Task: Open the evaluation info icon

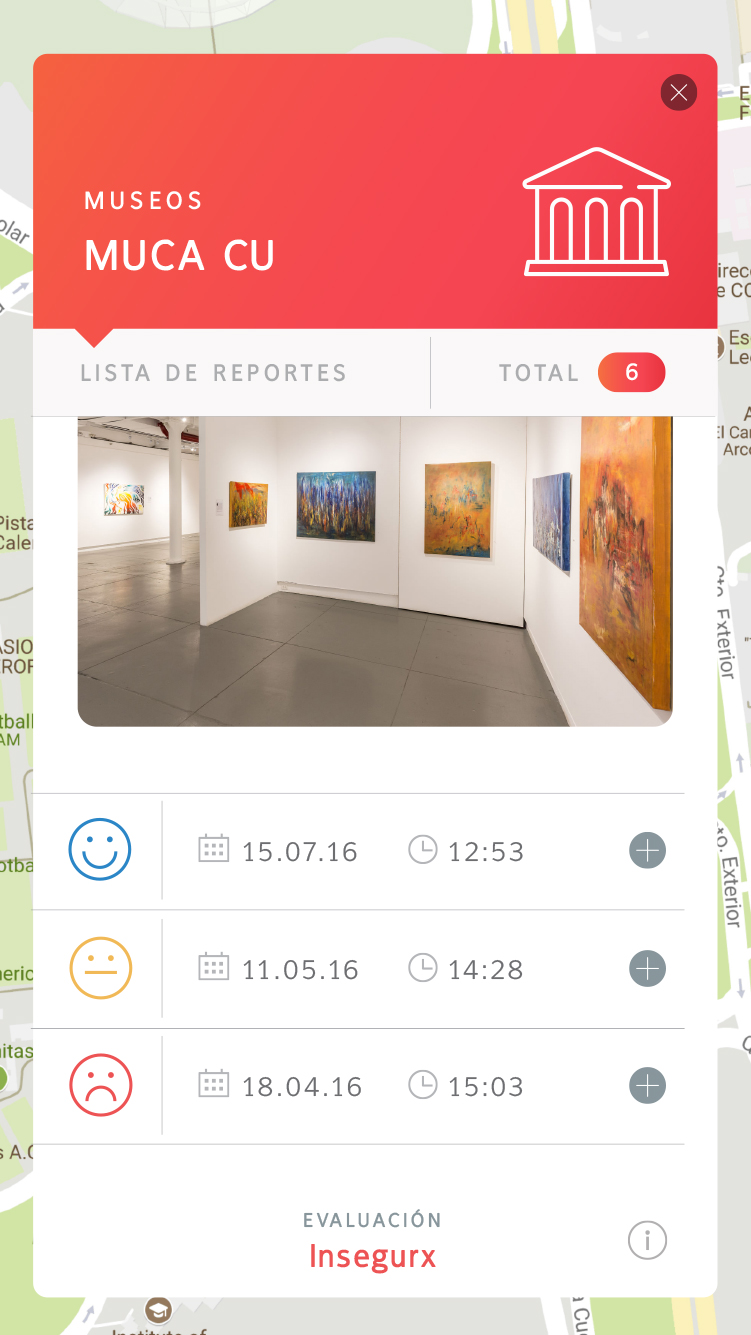Action: 647,1241
